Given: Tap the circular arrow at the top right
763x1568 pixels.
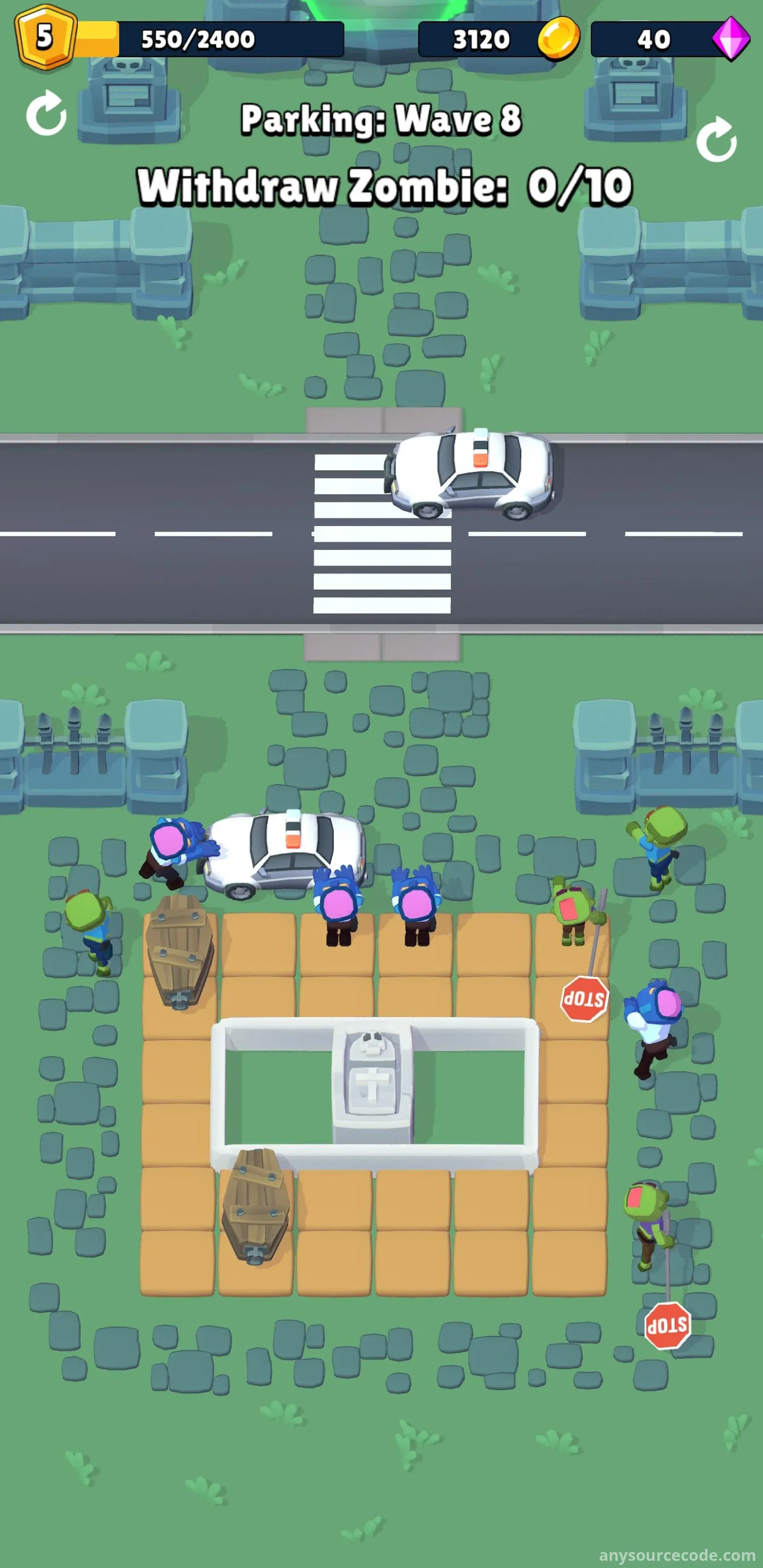Looking at the screenshot, I should click(717, 139).
